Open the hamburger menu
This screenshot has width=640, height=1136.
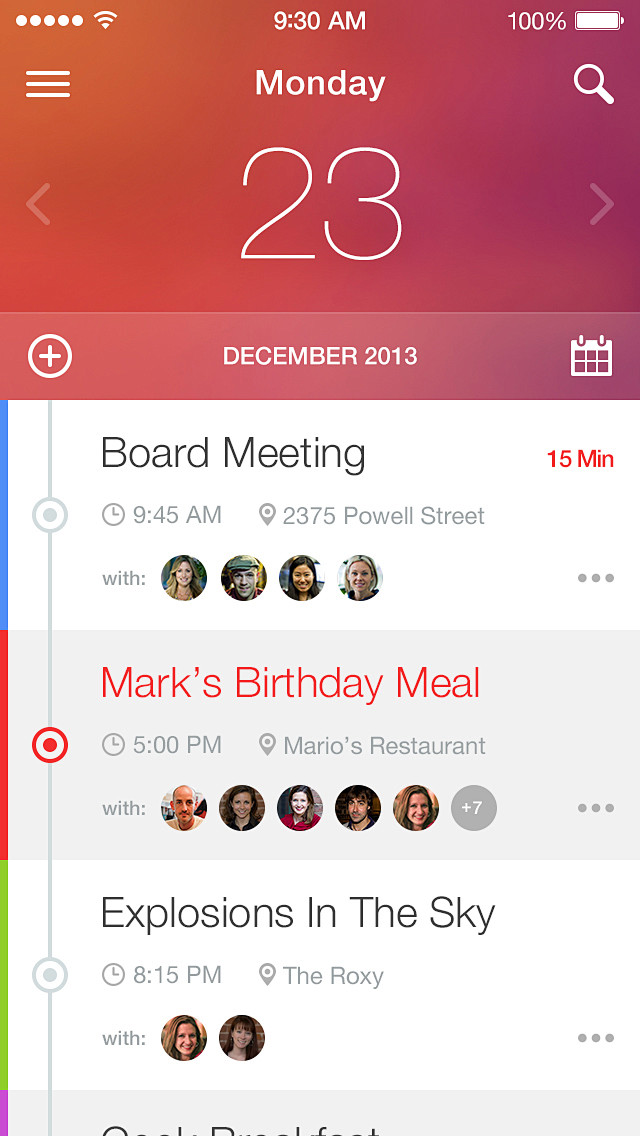click(x=48, y=84)
